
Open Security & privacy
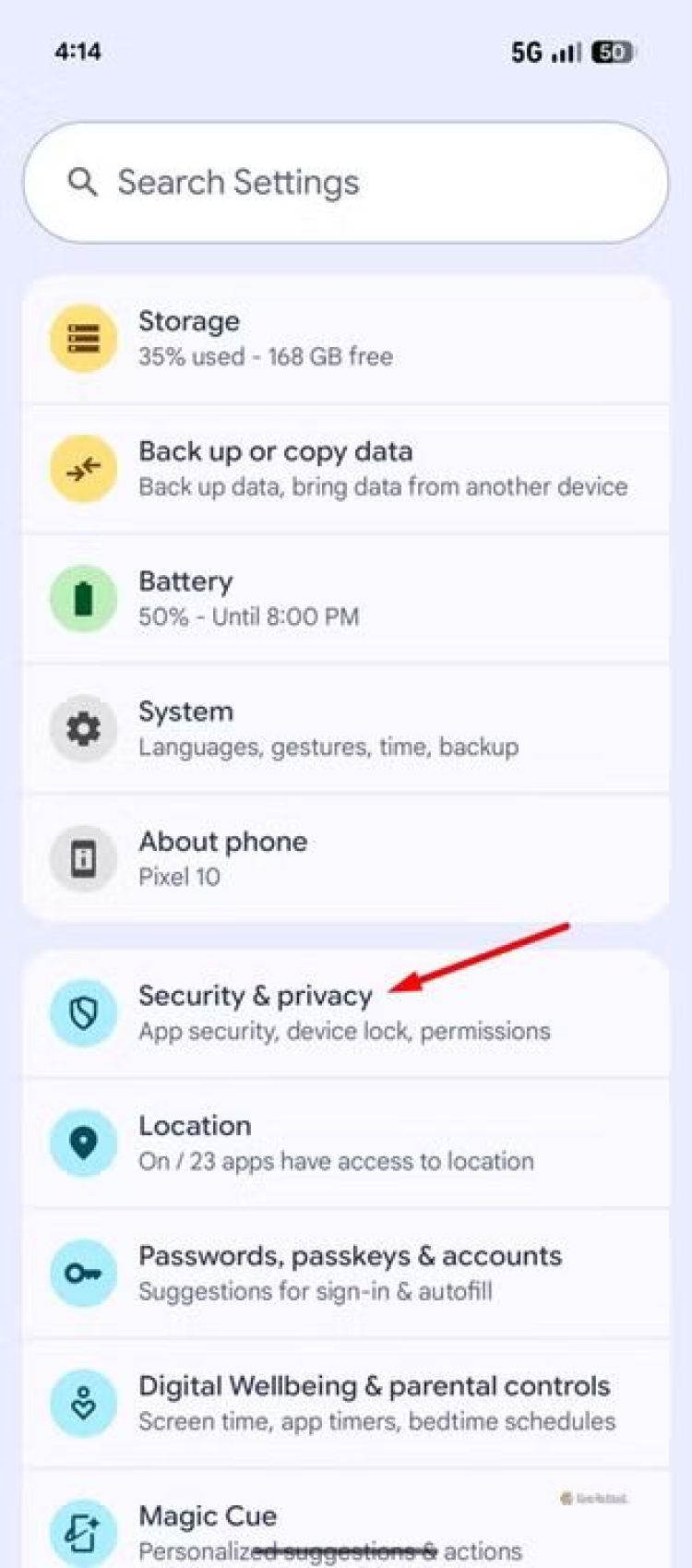(x=345, y=1012)
